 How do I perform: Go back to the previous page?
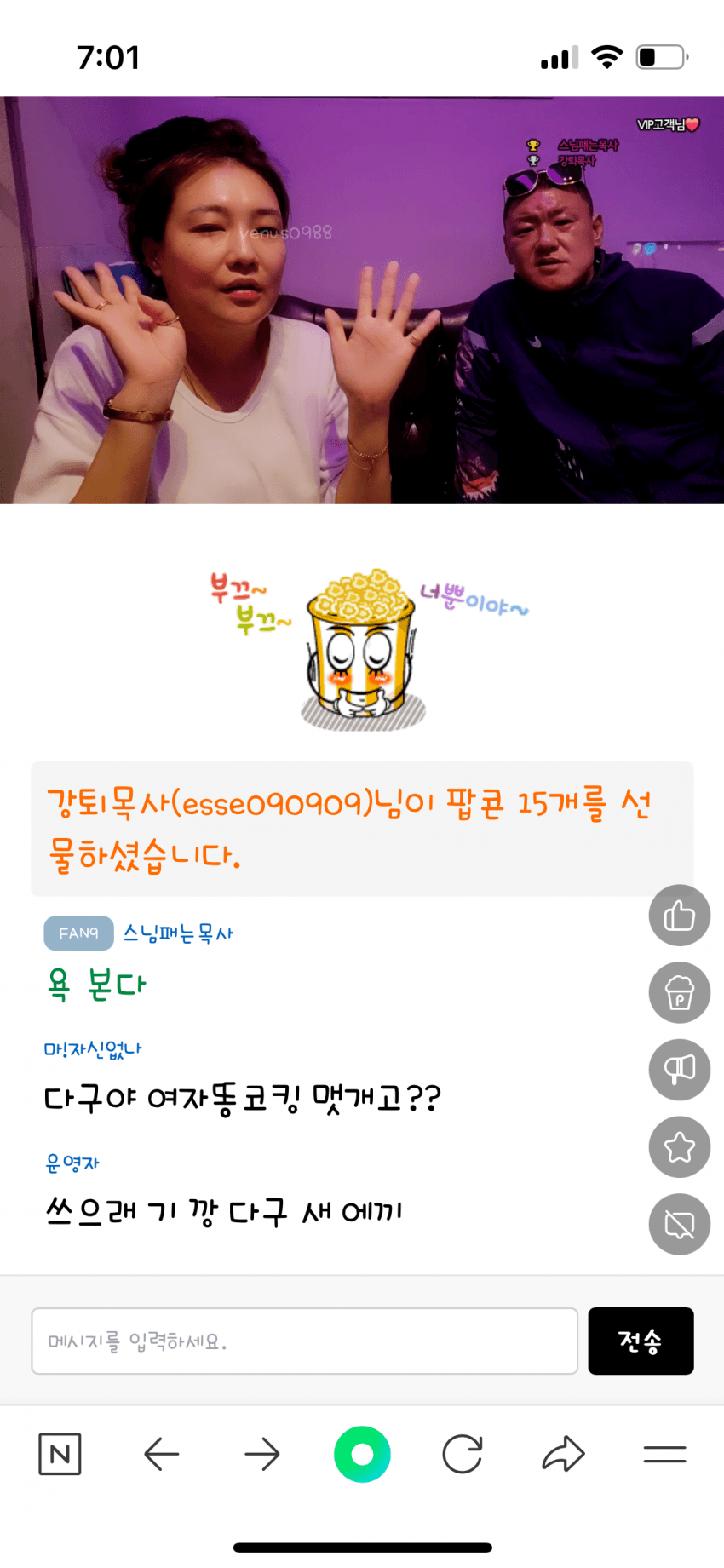click(x=161, y=1454)
